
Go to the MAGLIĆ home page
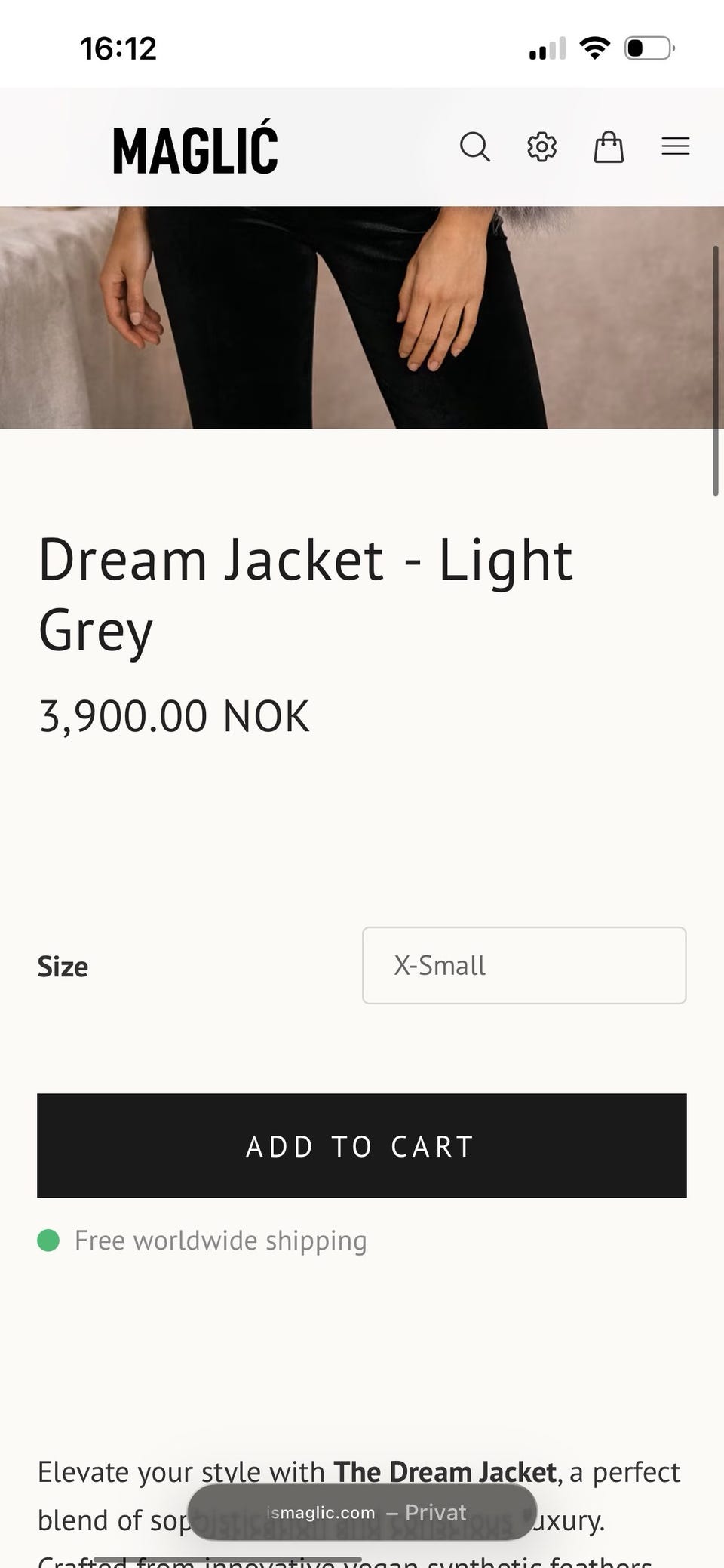(x=195, y=148)
